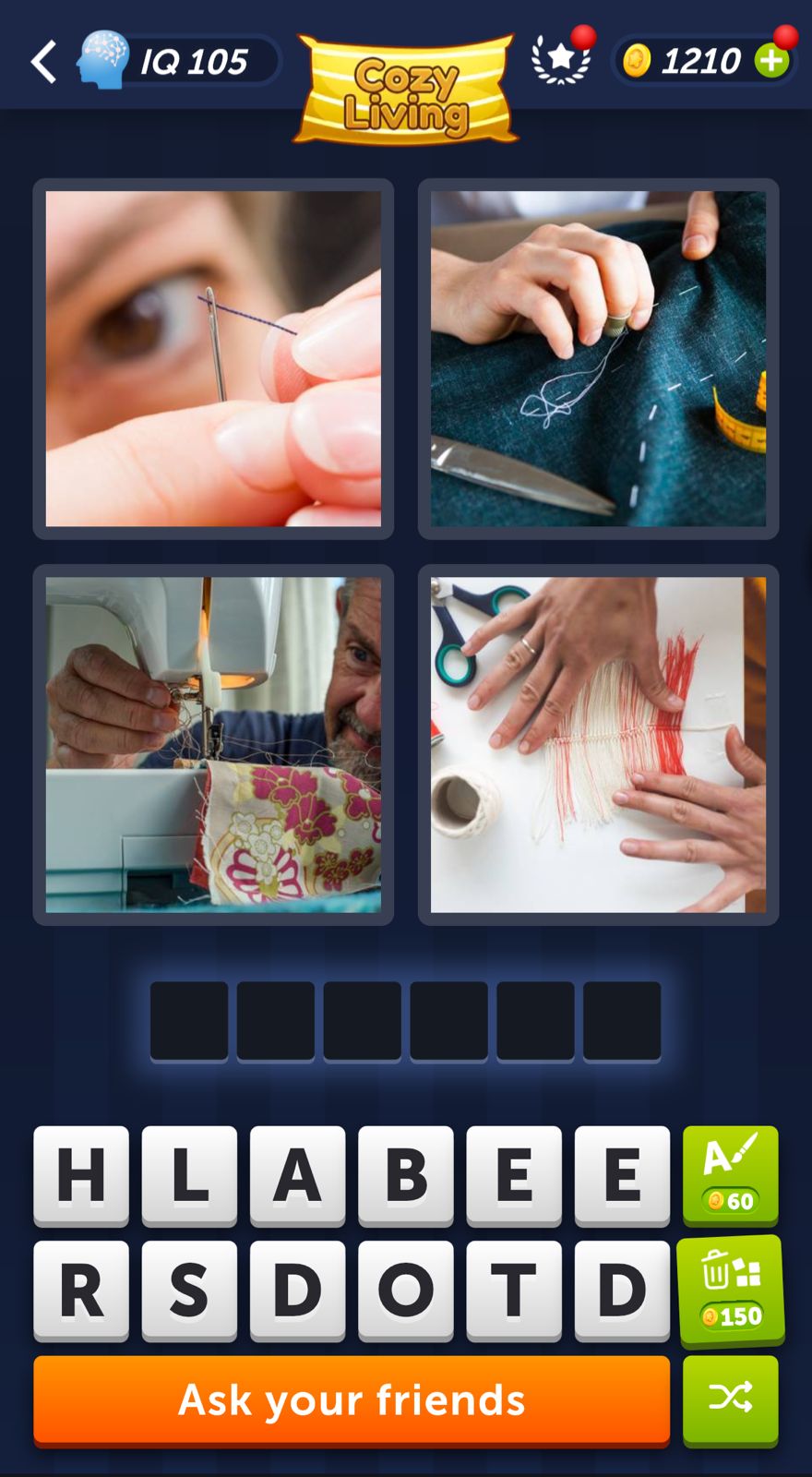The height and width of the screenshot is (1477, 812).
Task: Select letter tile O
Action: point(406,1290)
